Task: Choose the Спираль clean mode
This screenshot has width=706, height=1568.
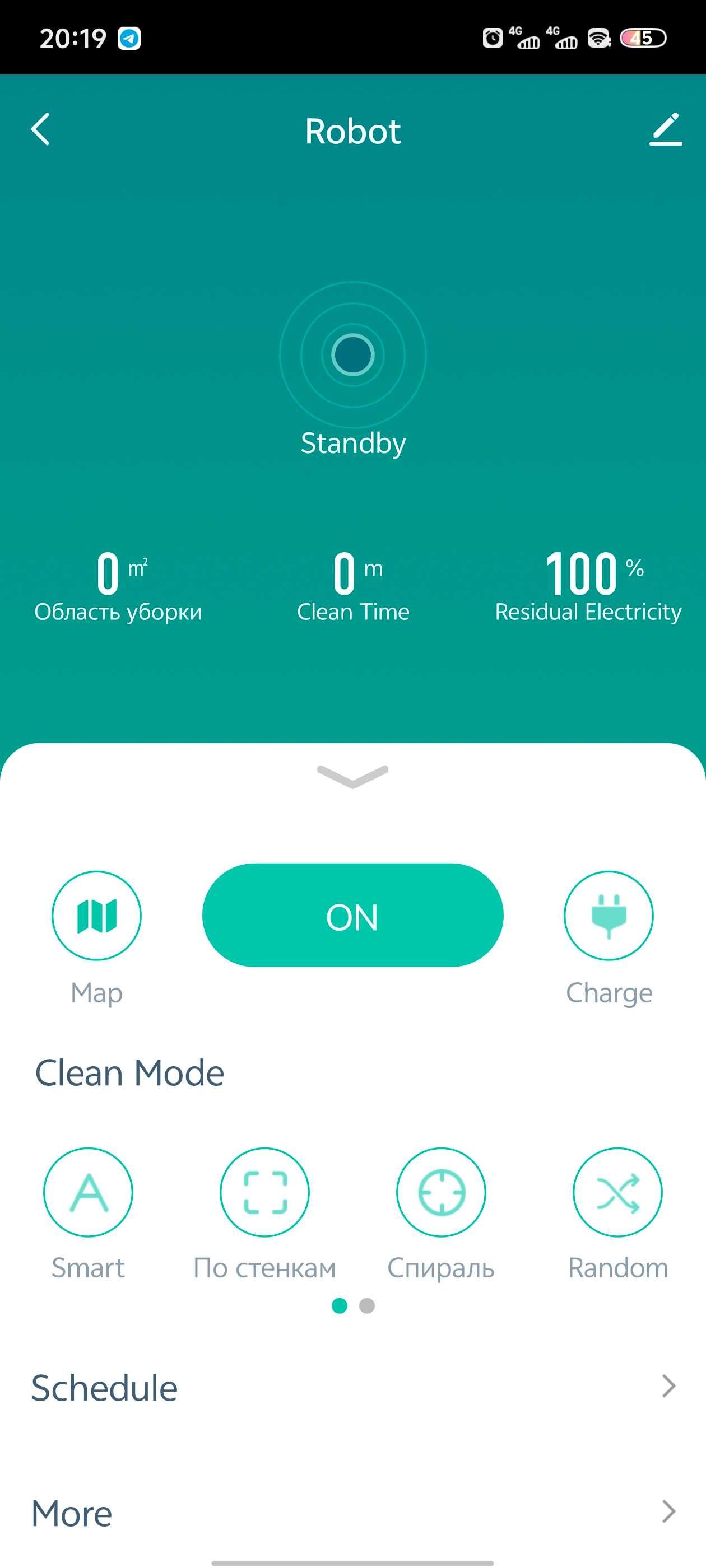Action: click(441, 1192)
